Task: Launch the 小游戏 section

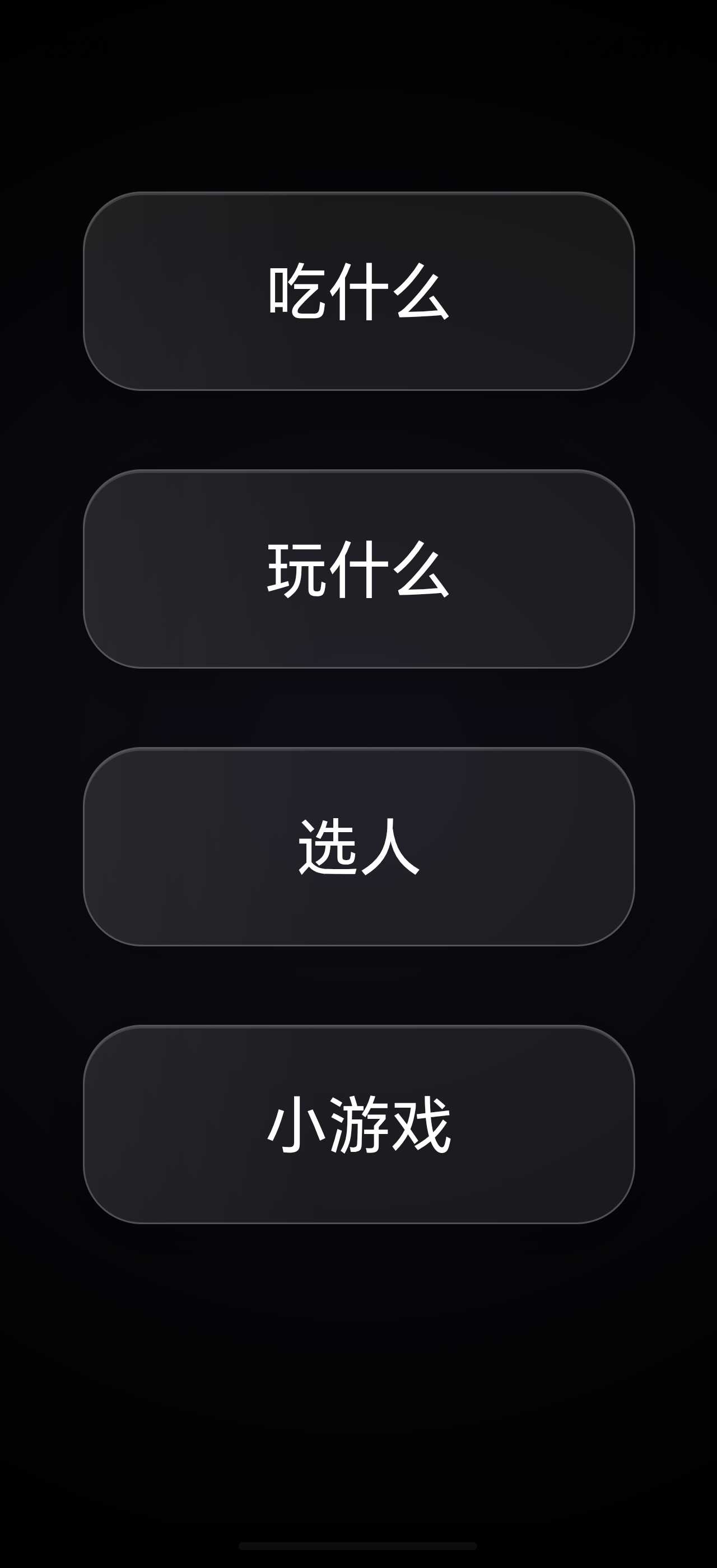Action: 358,1124
